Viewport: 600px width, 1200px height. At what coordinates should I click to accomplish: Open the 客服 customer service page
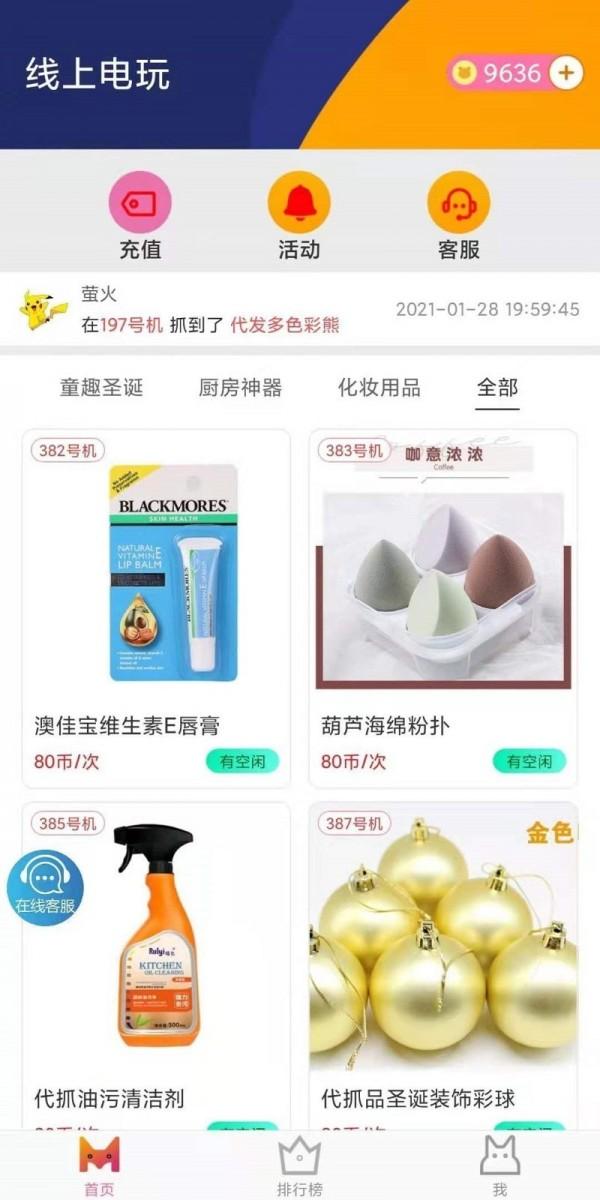459,216
